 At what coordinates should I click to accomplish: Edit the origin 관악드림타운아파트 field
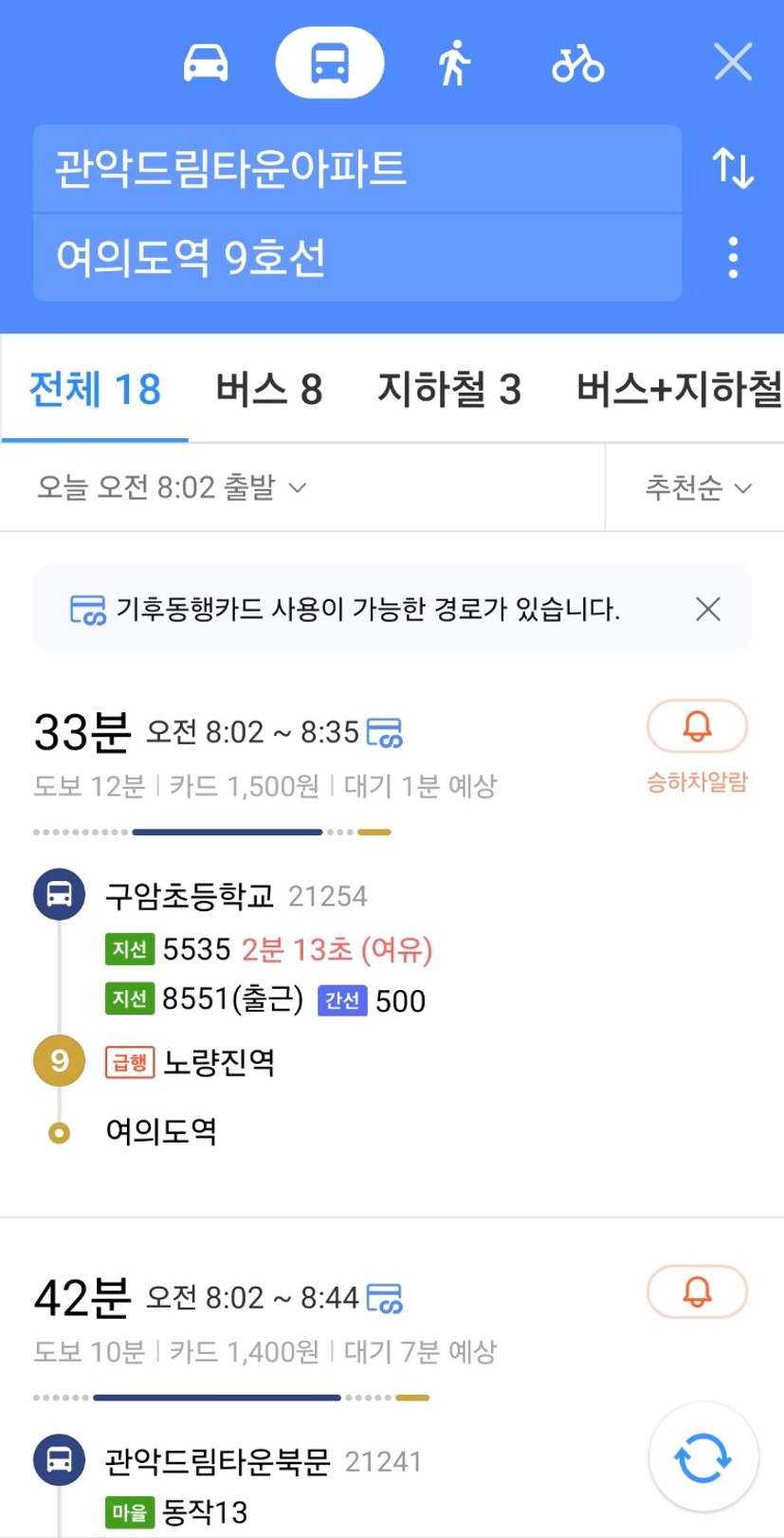tap(357, 169)
